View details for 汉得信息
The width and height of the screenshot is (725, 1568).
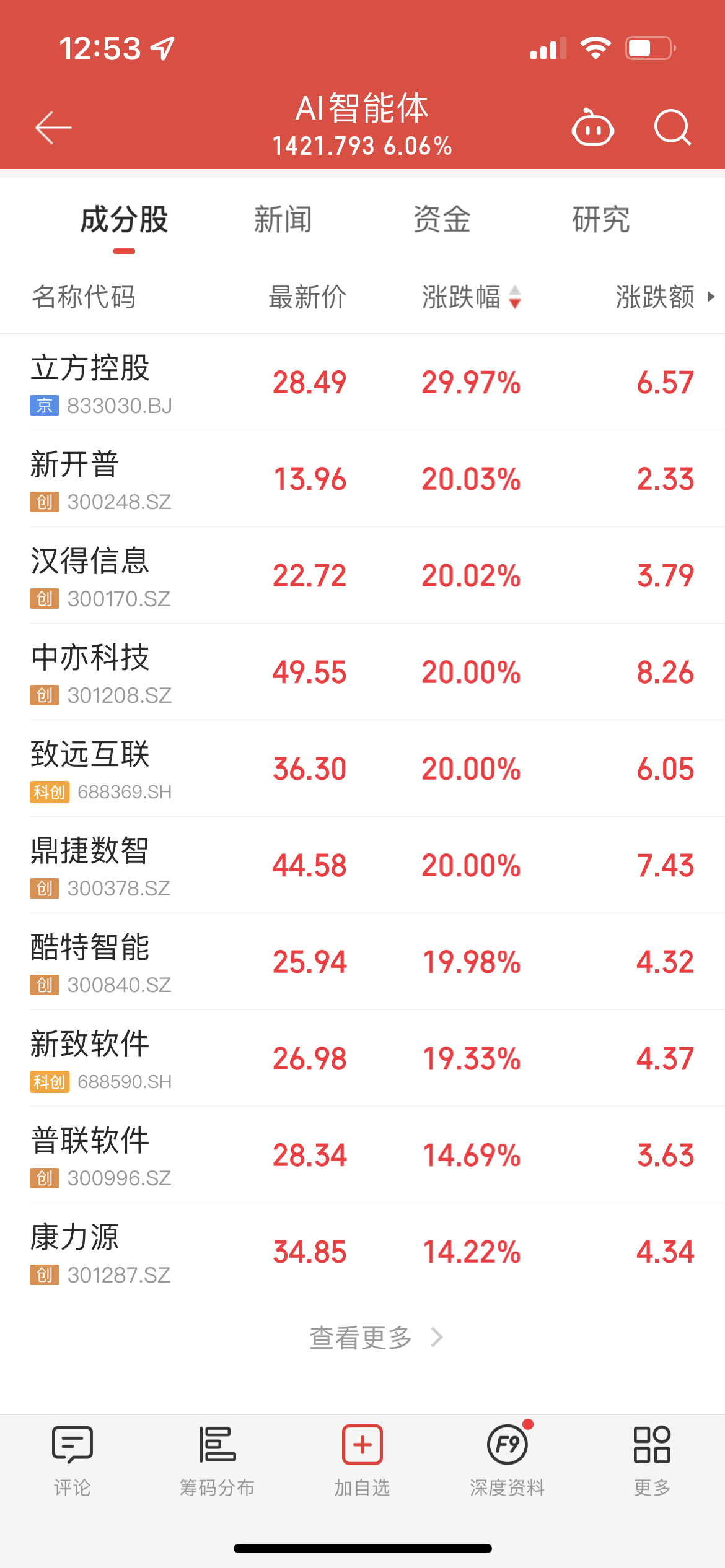click(362, 575)
